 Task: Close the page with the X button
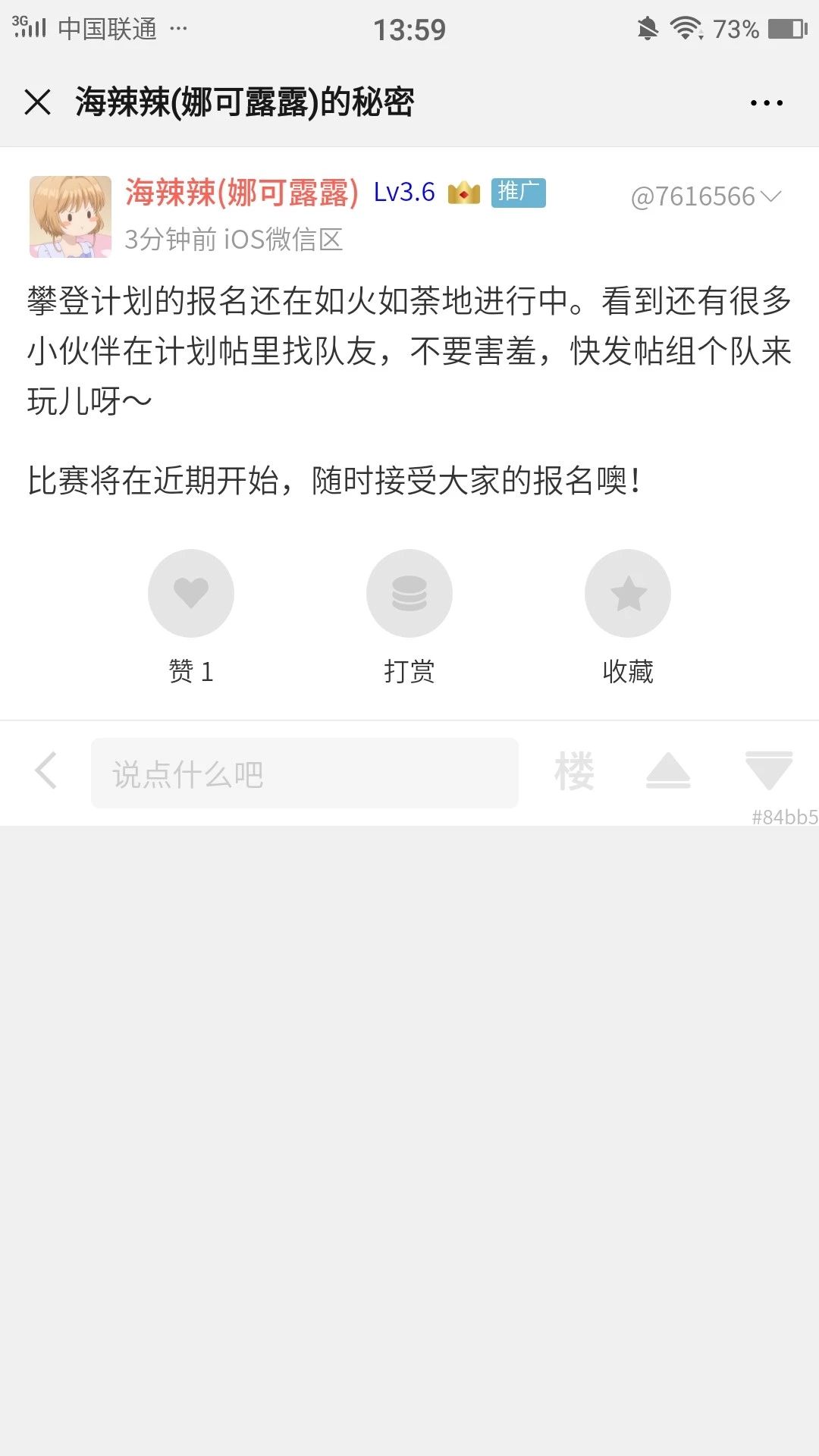coord(37,102)
